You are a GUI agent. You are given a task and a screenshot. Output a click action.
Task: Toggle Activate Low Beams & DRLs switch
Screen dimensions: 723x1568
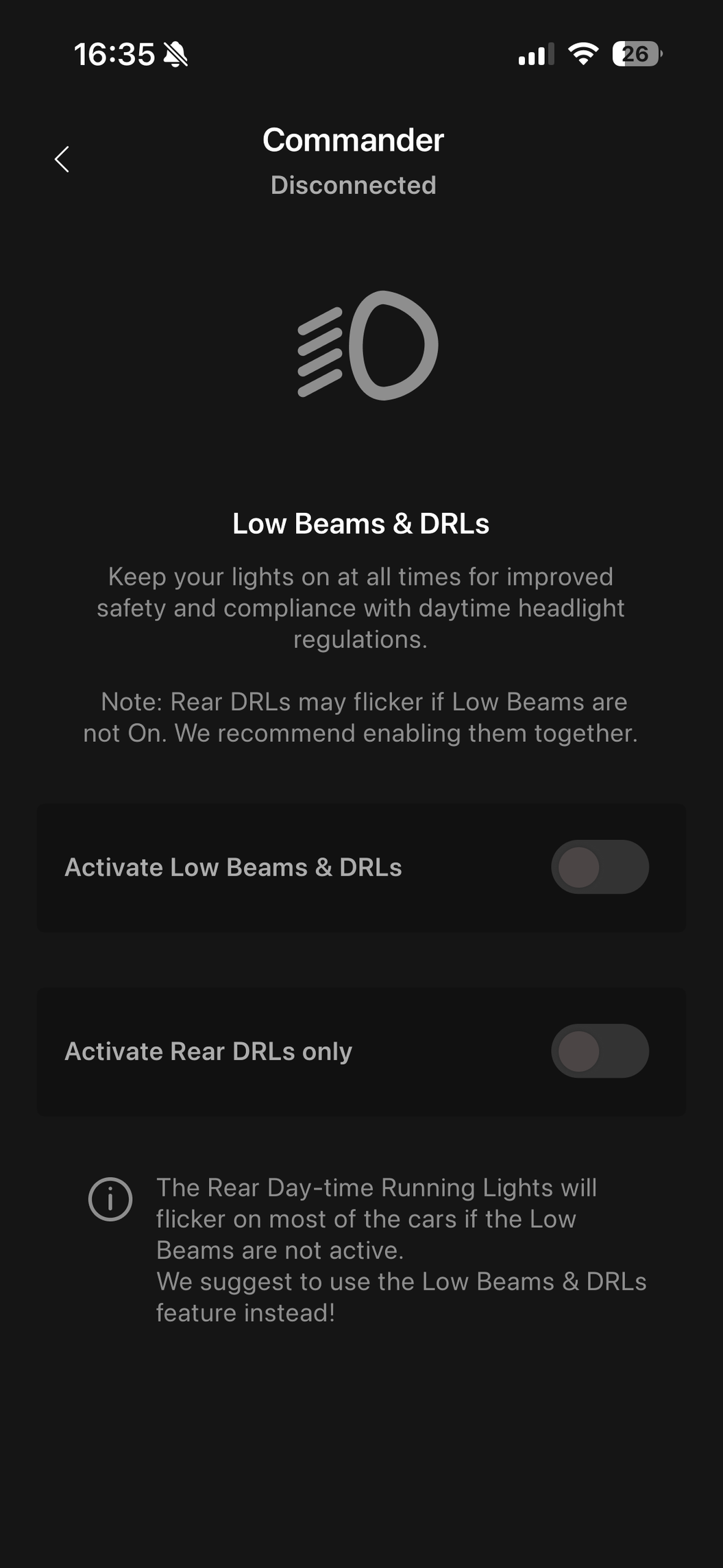click(600, 867)
